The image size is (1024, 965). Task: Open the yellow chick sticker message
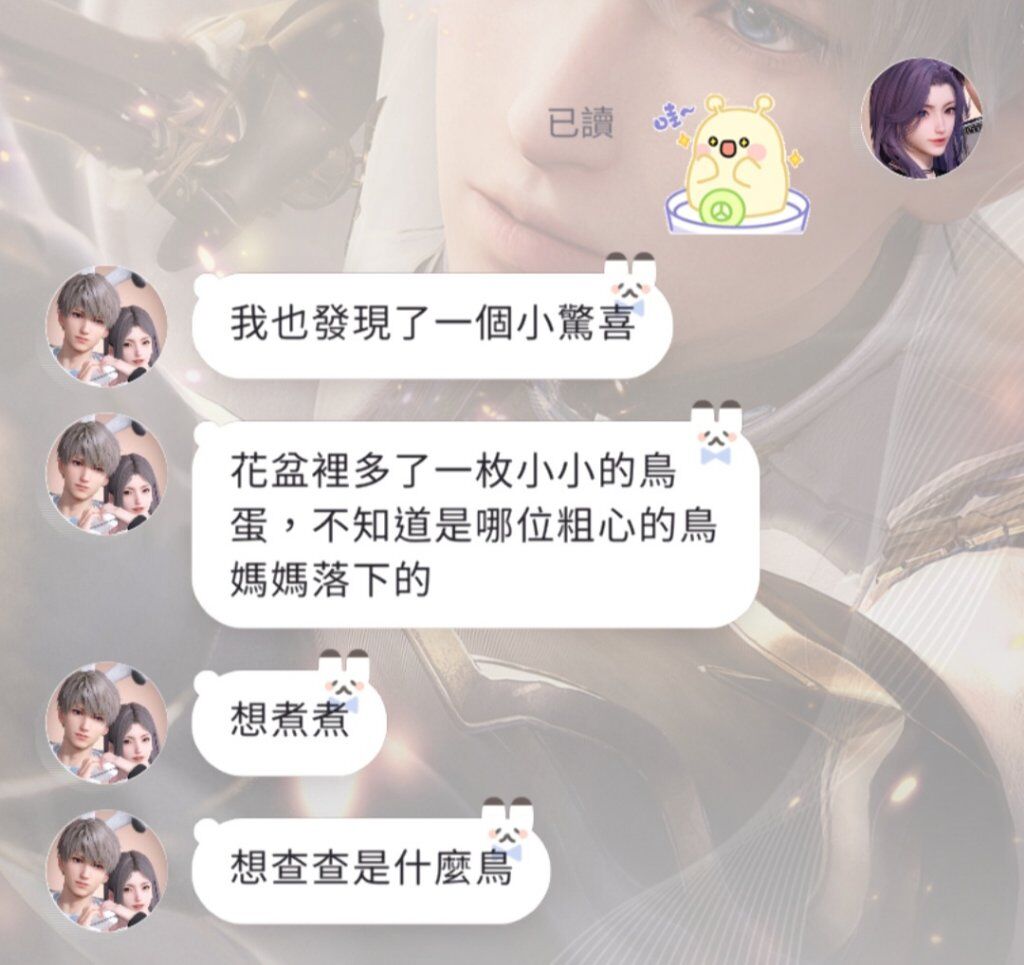pyautogui.click(x=737, y=163)
